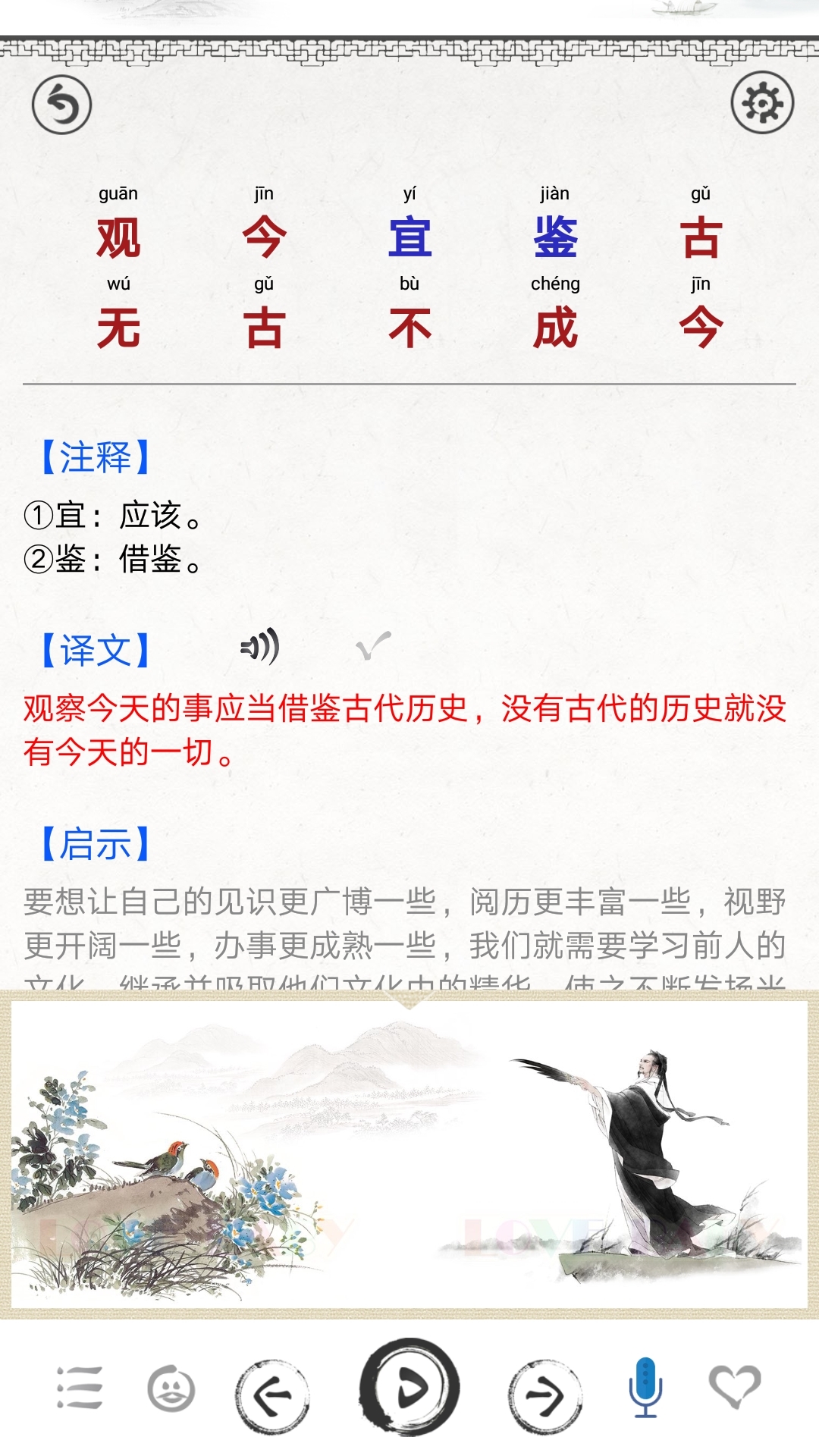This screenshot has width=819, height=1456.
Task: Add this verse to favorites
Action: click(734, 1386)
